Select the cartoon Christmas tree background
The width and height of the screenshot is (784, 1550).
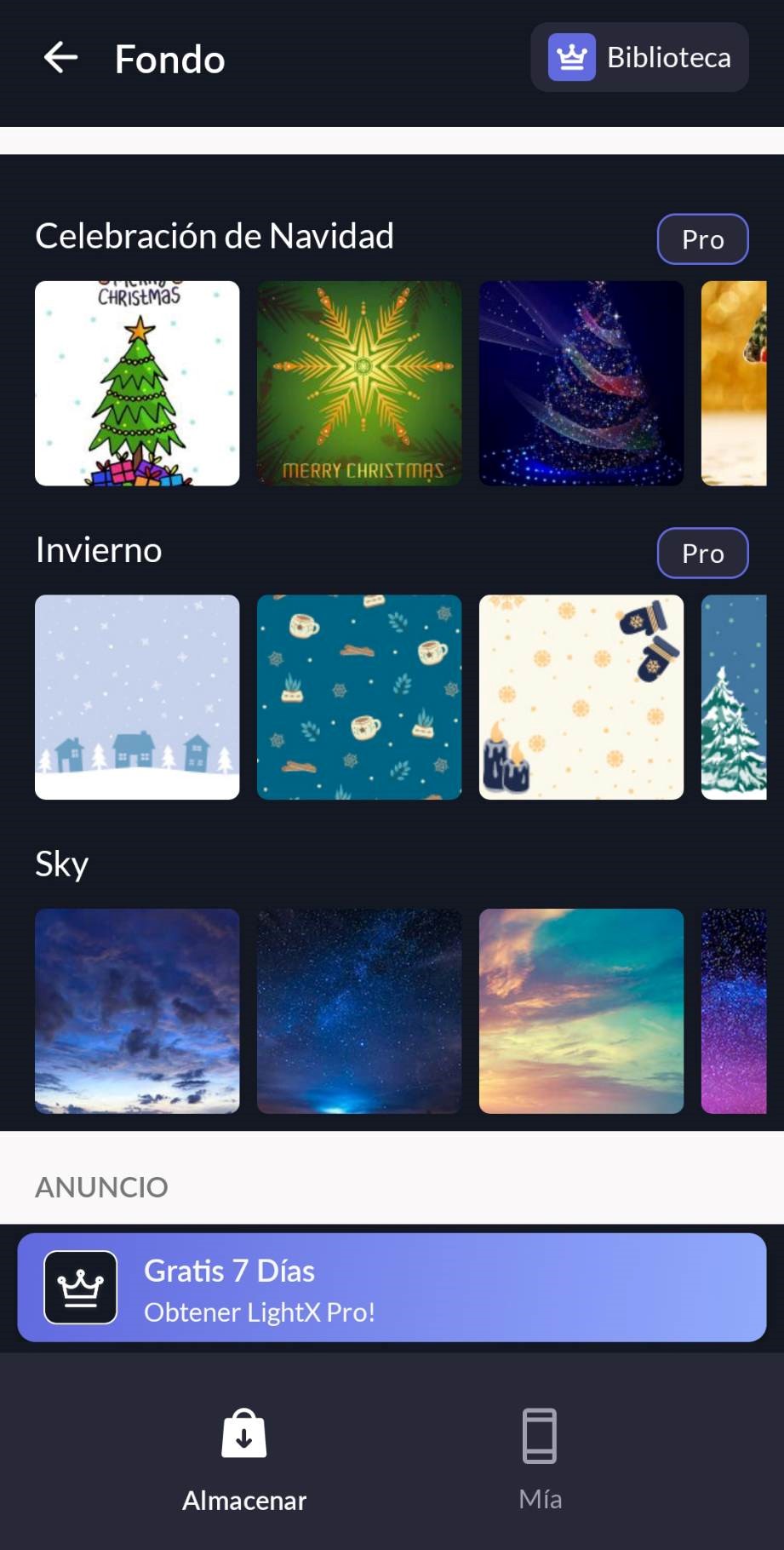(x=137, y=383)
